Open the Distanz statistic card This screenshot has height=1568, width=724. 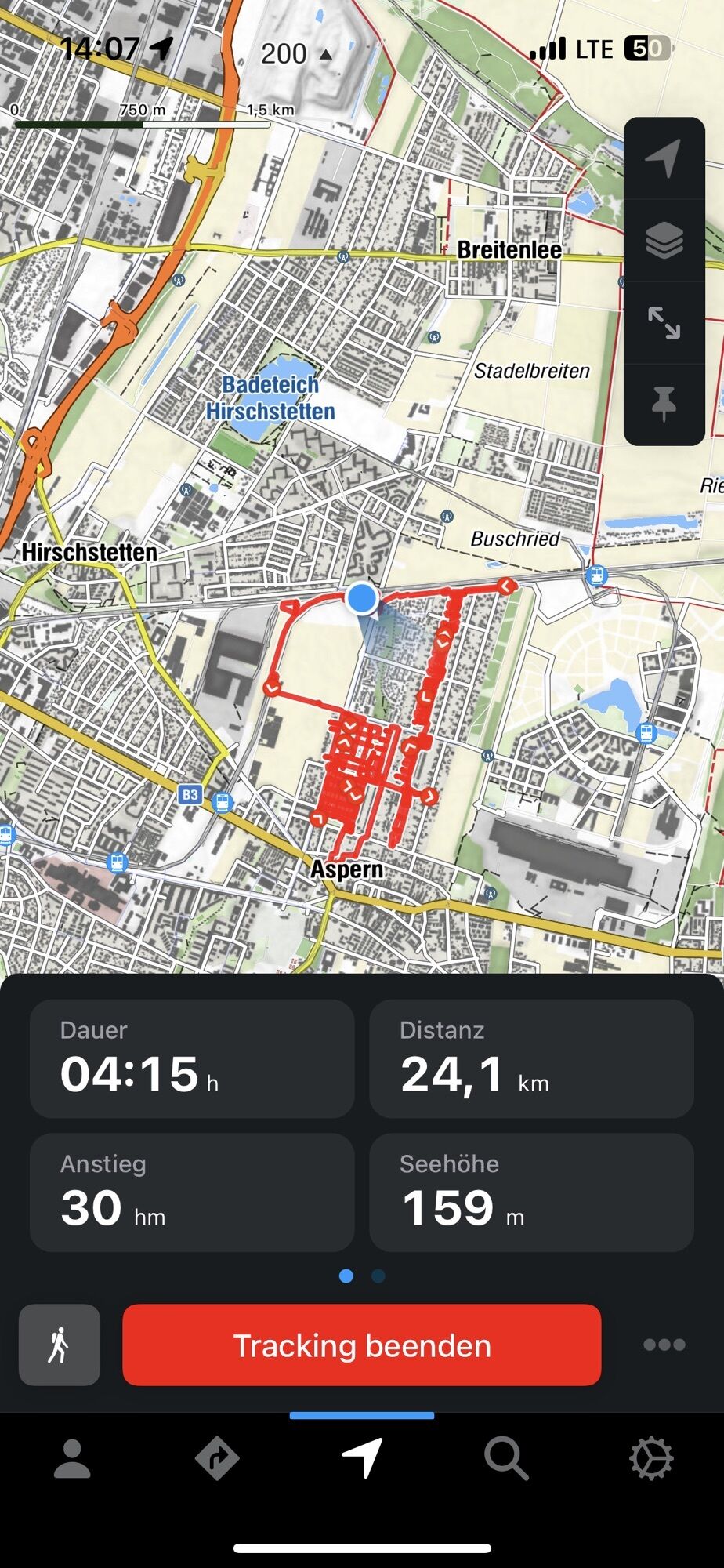(531, 1058)
